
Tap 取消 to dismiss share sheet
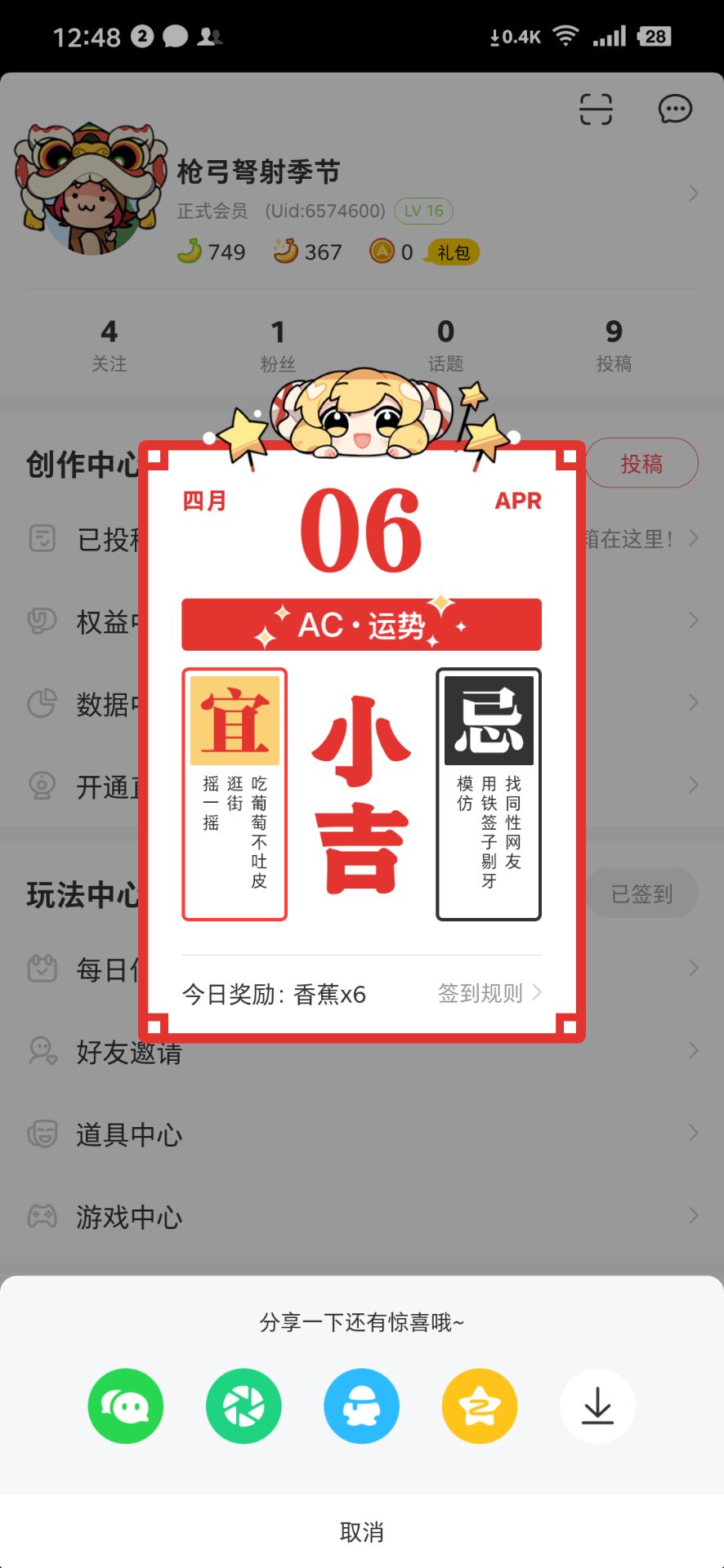[x=361, y=1531]
